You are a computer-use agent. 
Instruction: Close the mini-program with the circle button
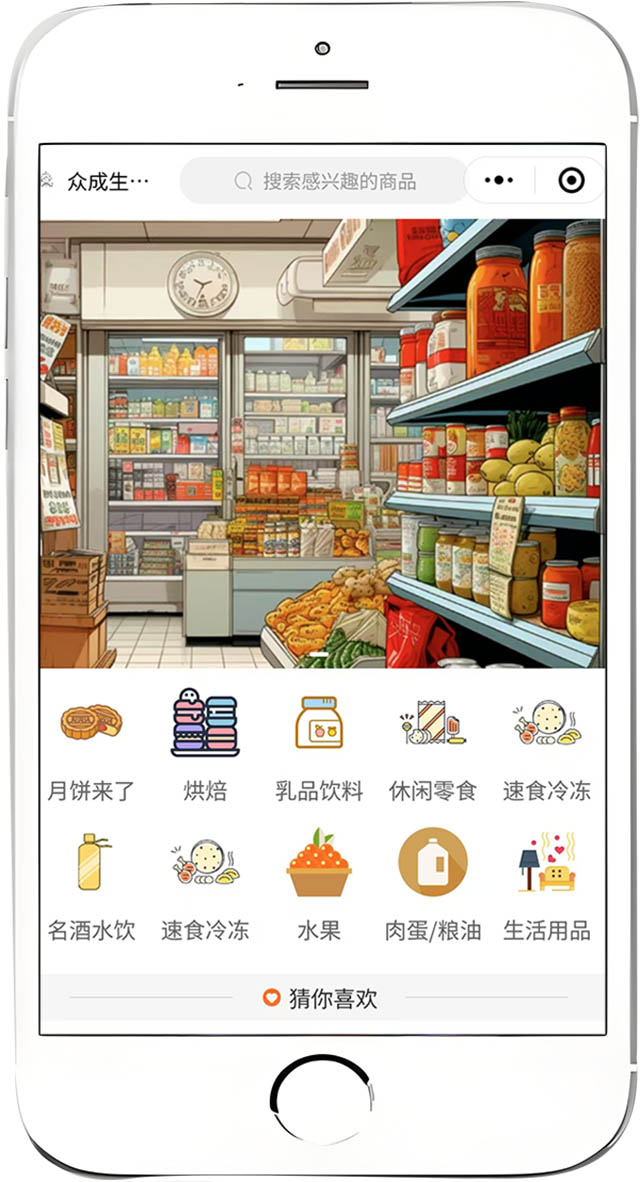pos(571,181)
